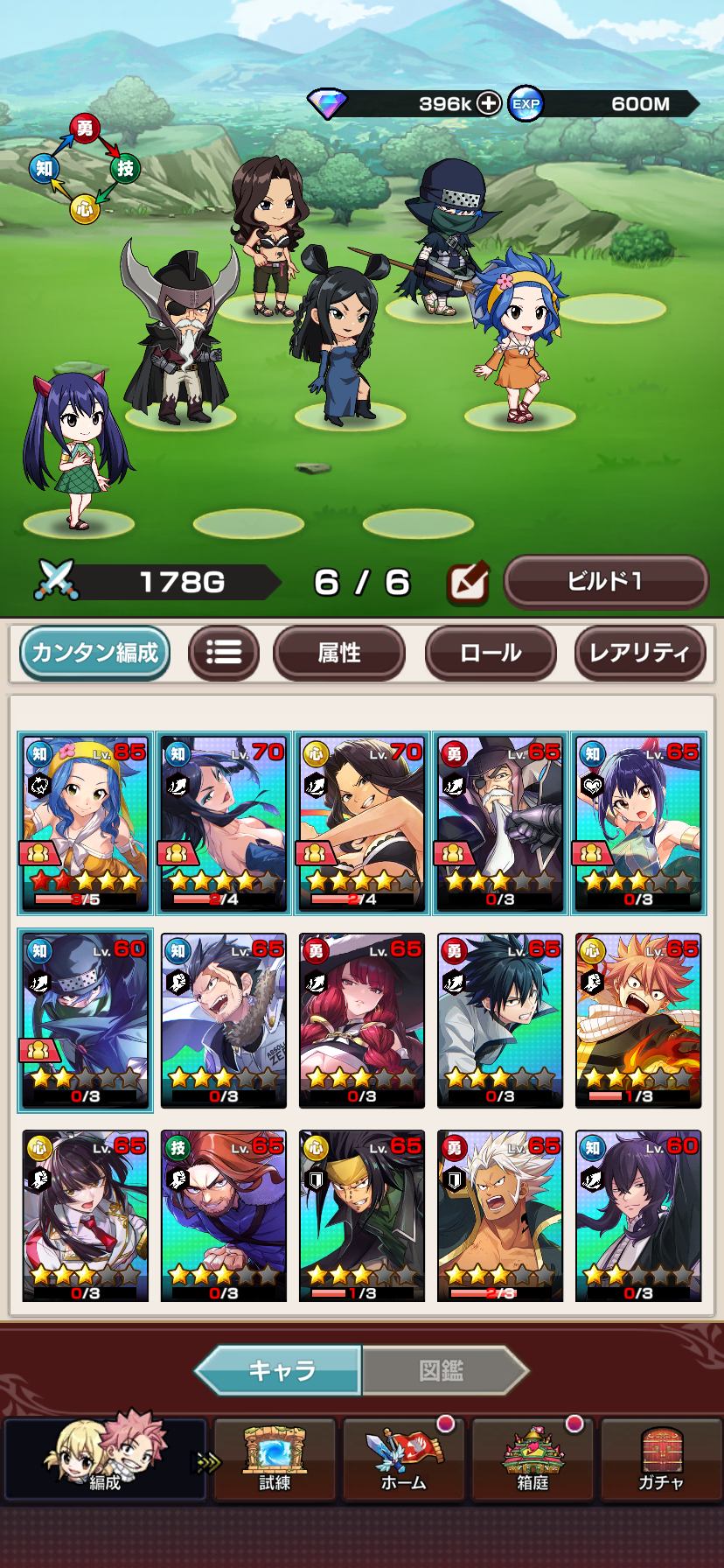This screenshot has width=724, height=1568.
Task: Filter characters by レアリティ
Action: [639, 653]
